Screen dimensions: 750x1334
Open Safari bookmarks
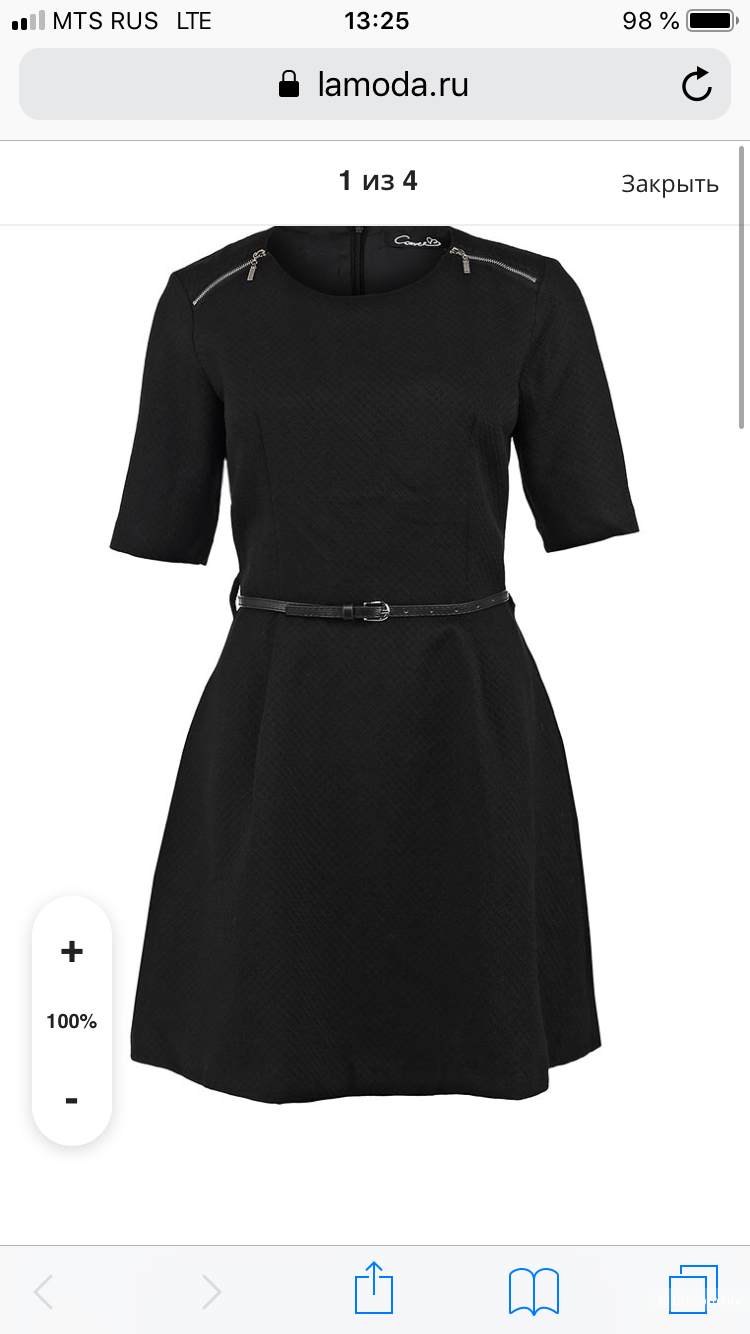[x=534, y=1291]
